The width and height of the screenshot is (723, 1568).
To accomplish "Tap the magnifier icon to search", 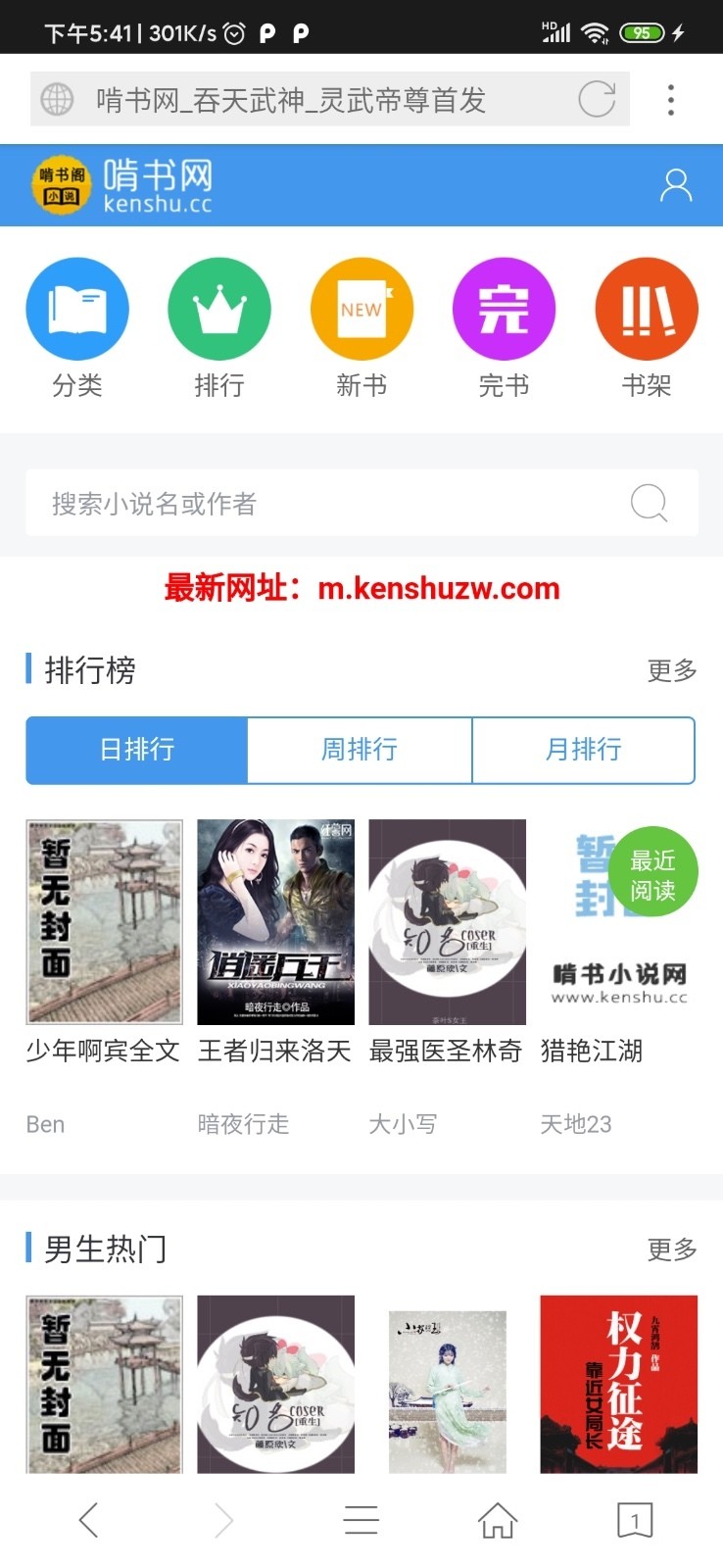I will (649, 504).
